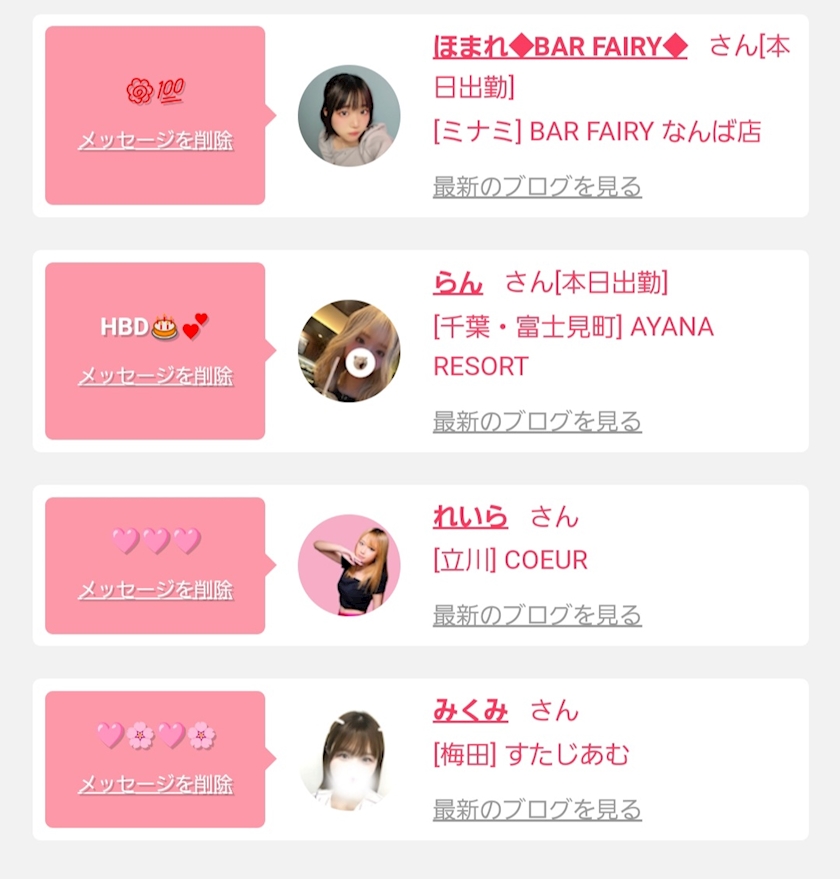The width and height of the screenshot is (840, 879).
Task: Open ほまれ◆BAR FAIRY◆ profile link
Action: point(560,47)
